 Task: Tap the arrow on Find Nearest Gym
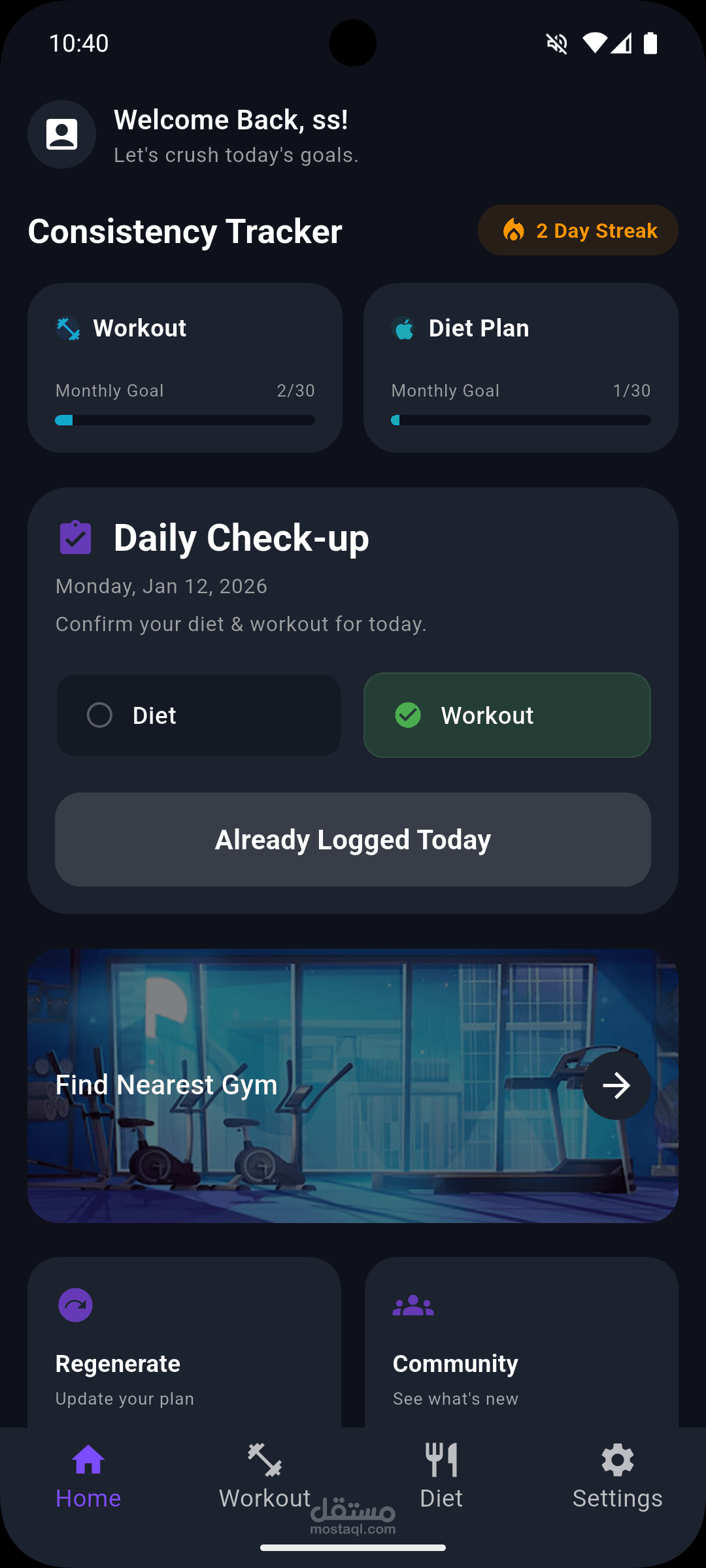coord(616,1086)
